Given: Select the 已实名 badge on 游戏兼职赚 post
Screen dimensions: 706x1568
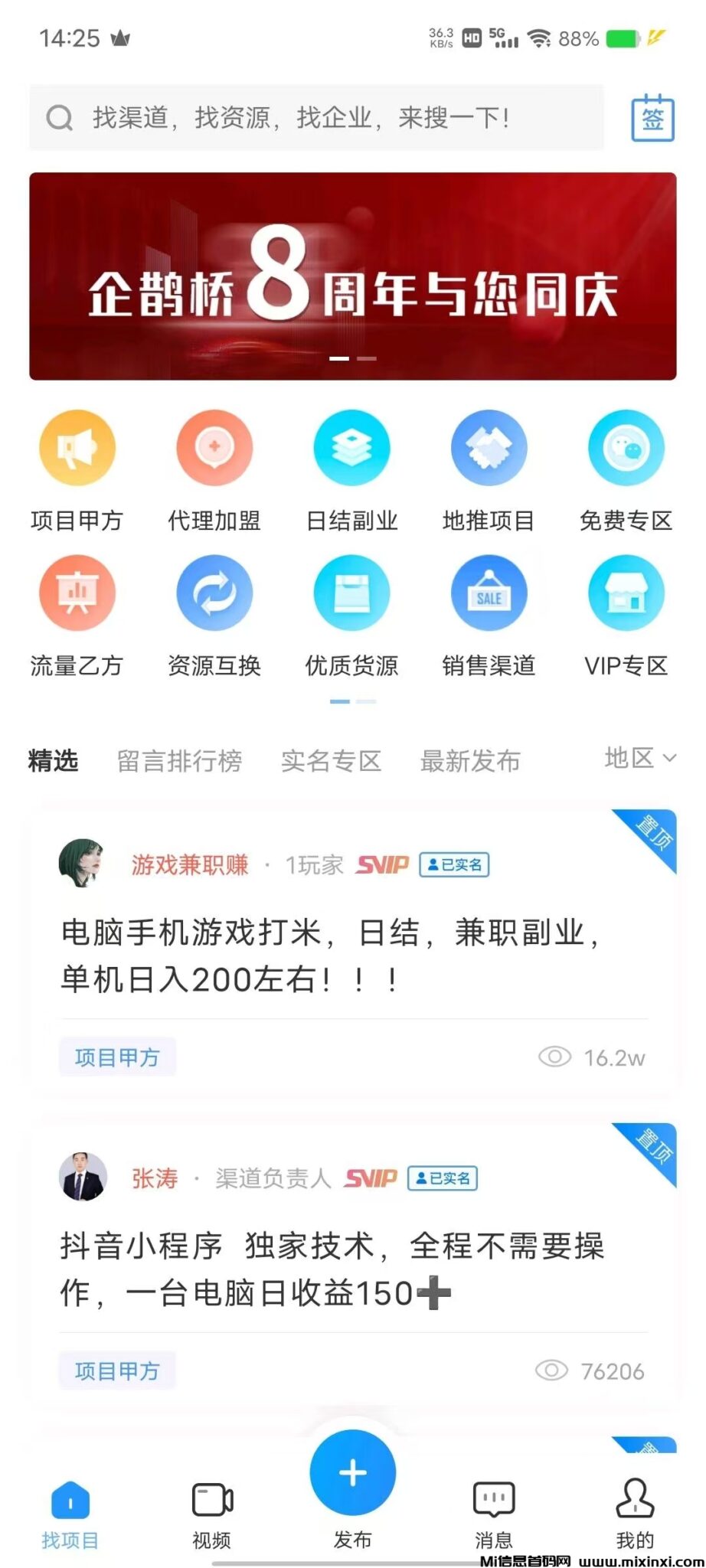Looking at the screenshot, I should click(x=453, y=864).
